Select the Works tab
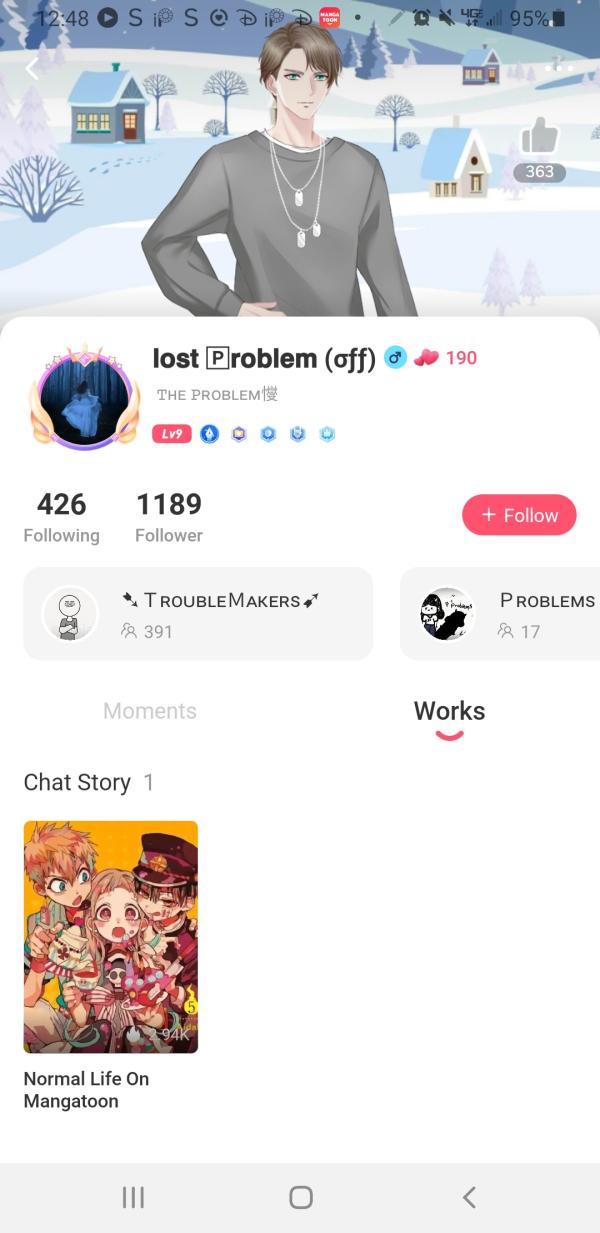The height and width of the screenshot is (1233, 600). click(x=449, y=711)
